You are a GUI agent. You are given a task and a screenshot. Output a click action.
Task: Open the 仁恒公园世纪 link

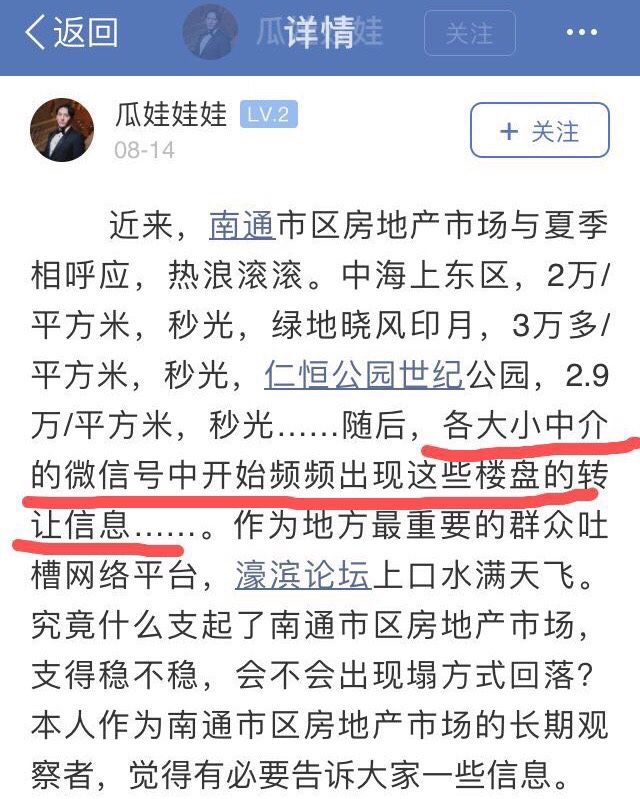coord(363,374)
